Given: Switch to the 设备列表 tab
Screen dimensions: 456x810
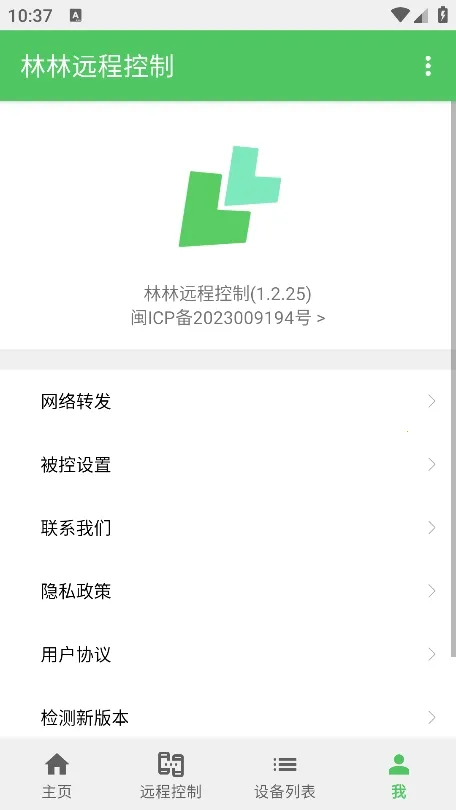Looking at the screenshot, I should 285,774.
